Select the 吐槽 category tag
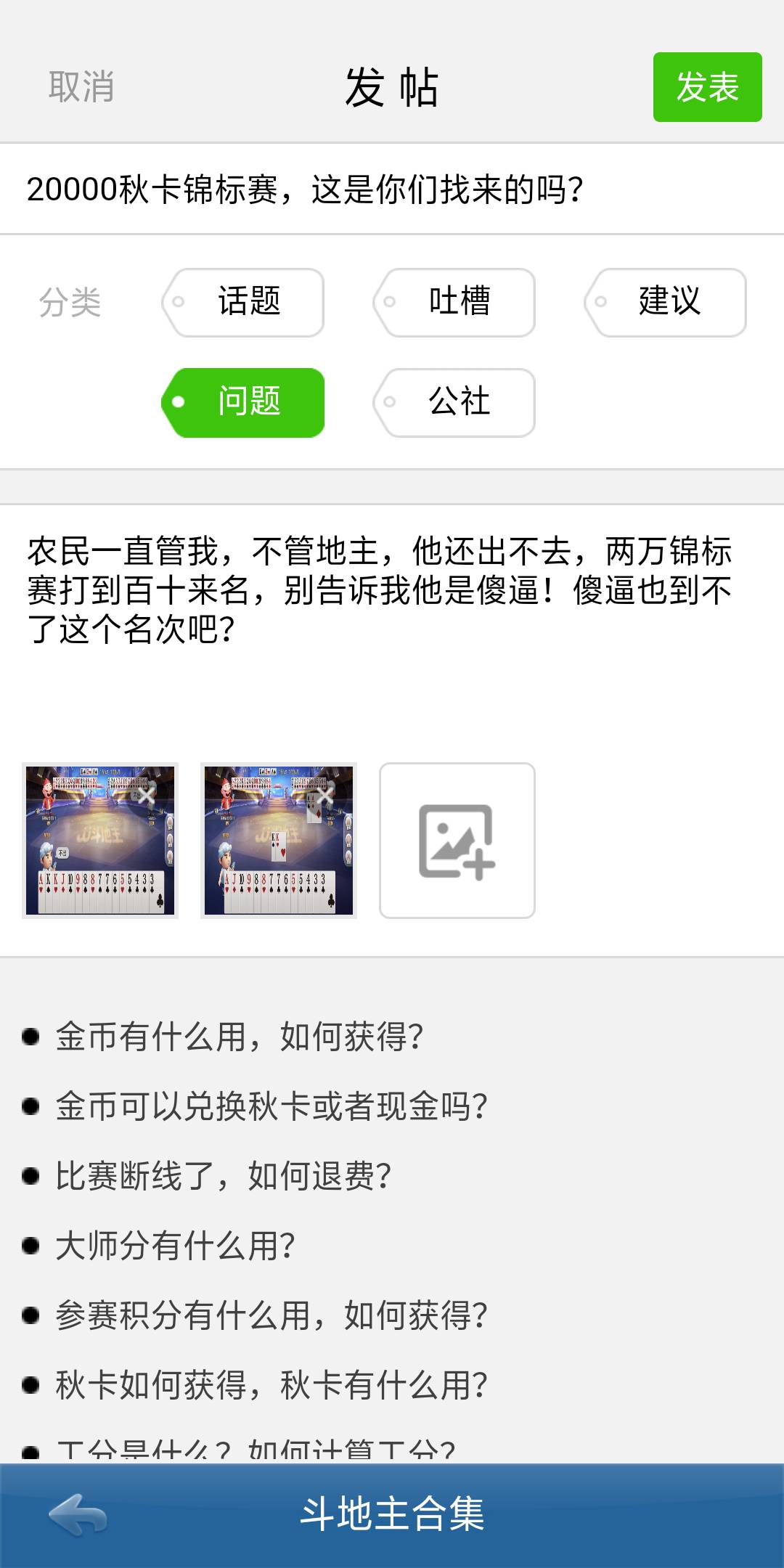Image resolution: width=784 pixels, height=1568 pixels. 457,302
